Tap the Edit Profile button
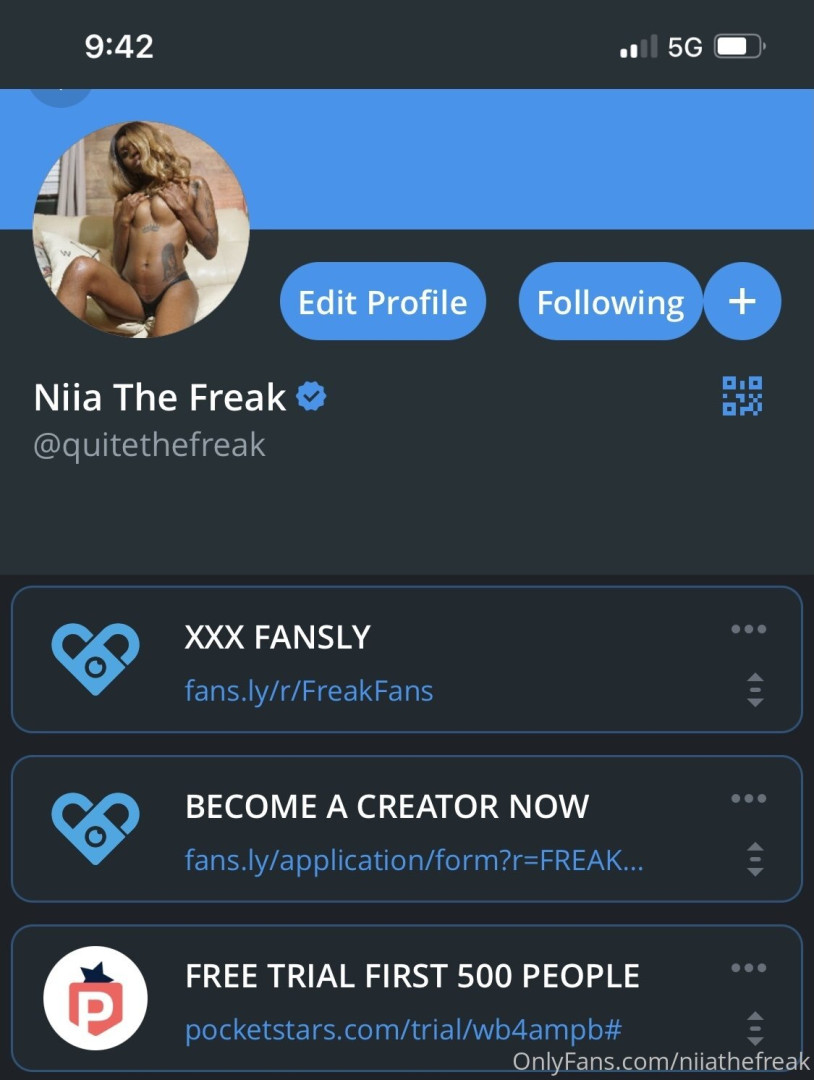Screen dimensions: 814x1080 (382, 302)
